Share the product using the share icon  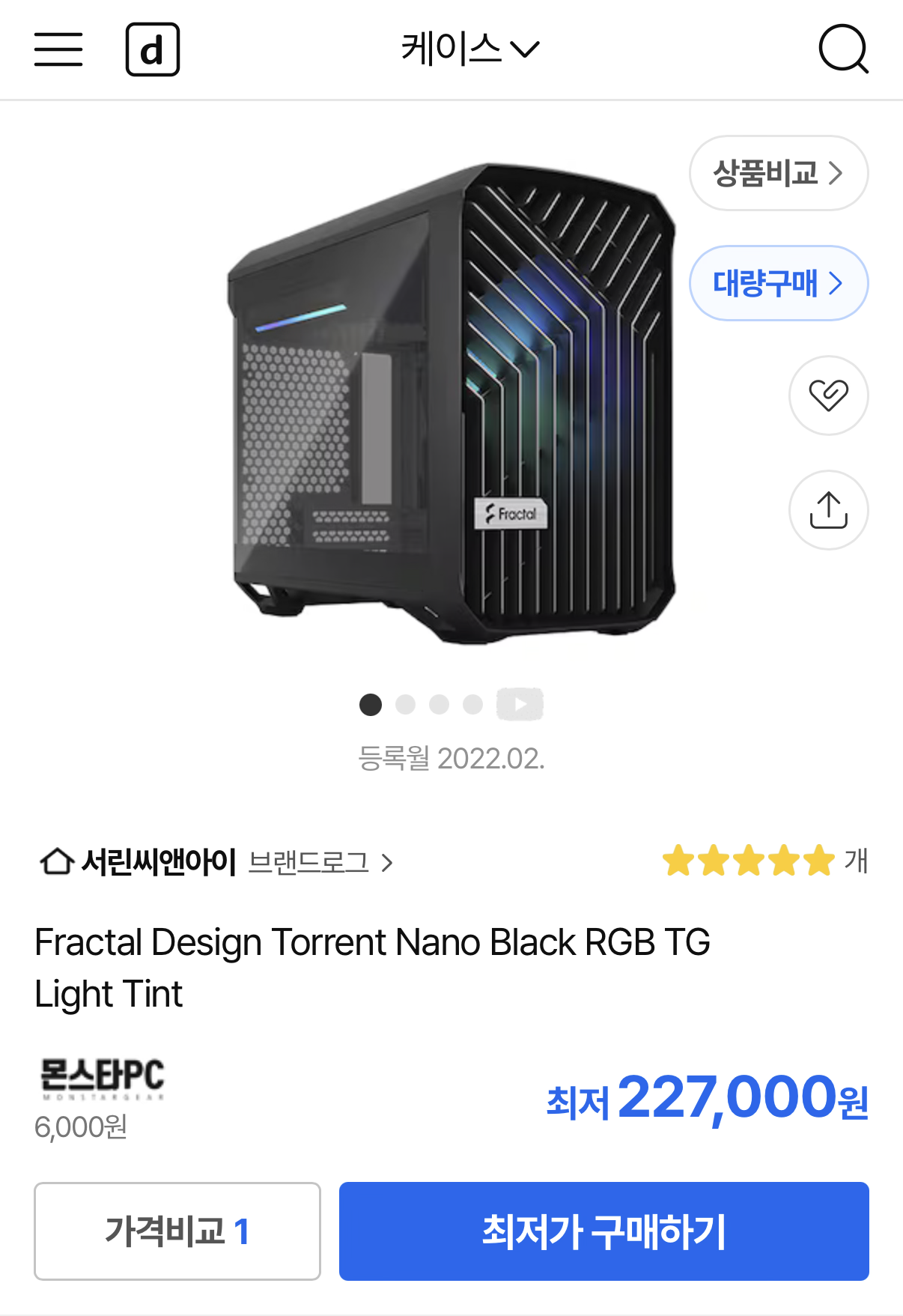(x=828, y=510)
